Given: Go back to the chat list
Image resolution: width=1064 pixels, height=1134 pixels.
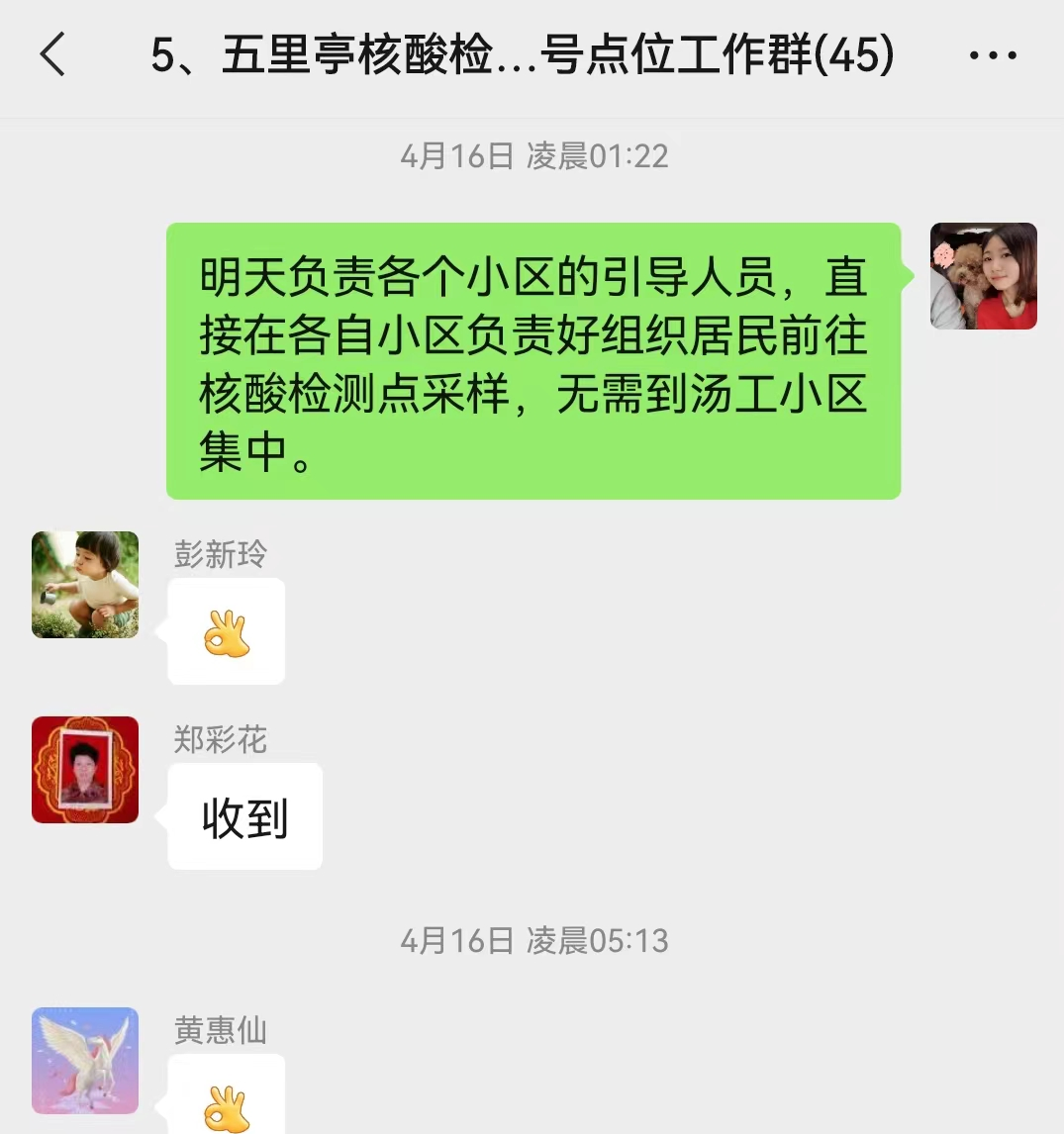Looking at the screenshot, I should coord(52,54).
